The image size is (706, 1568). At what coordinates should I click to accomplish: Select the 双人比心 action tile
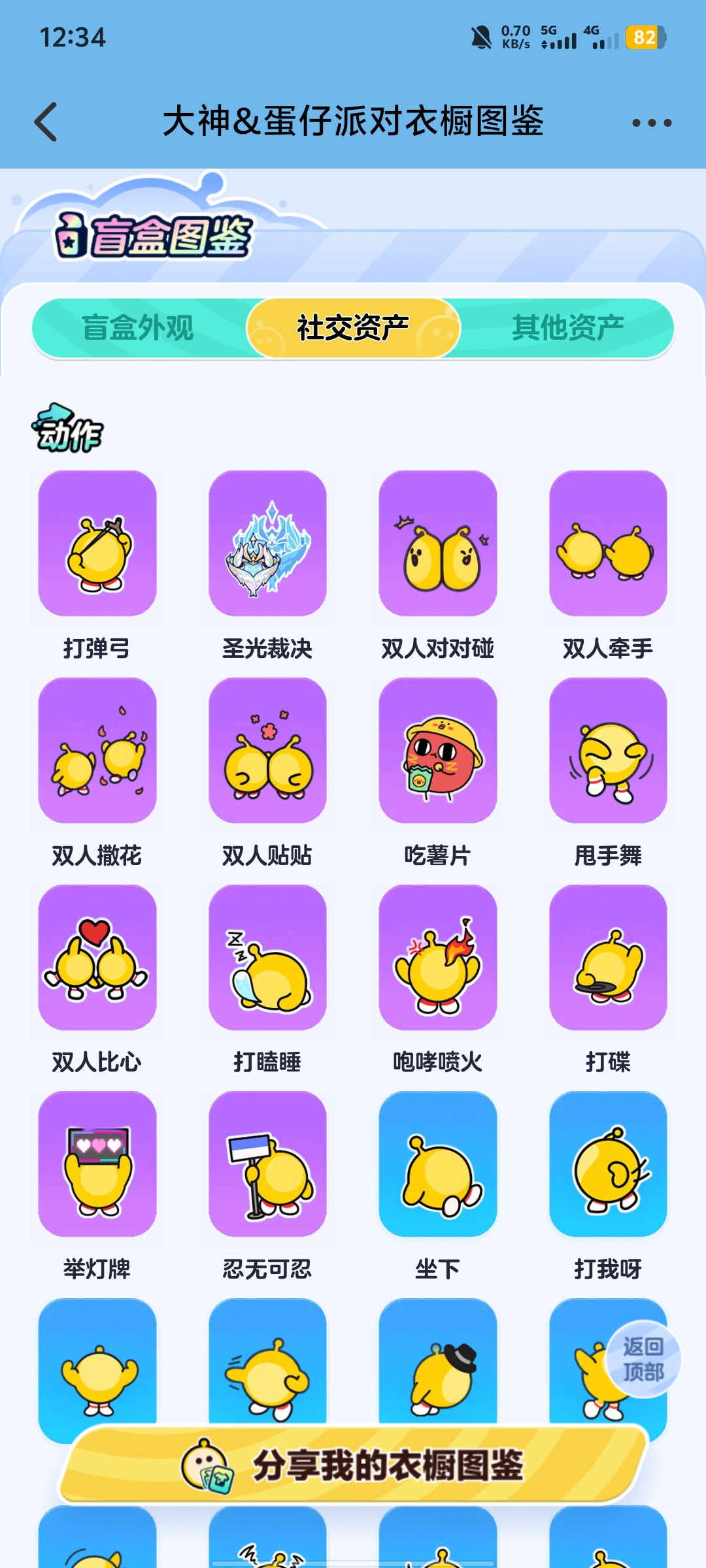tap(97, 957)
